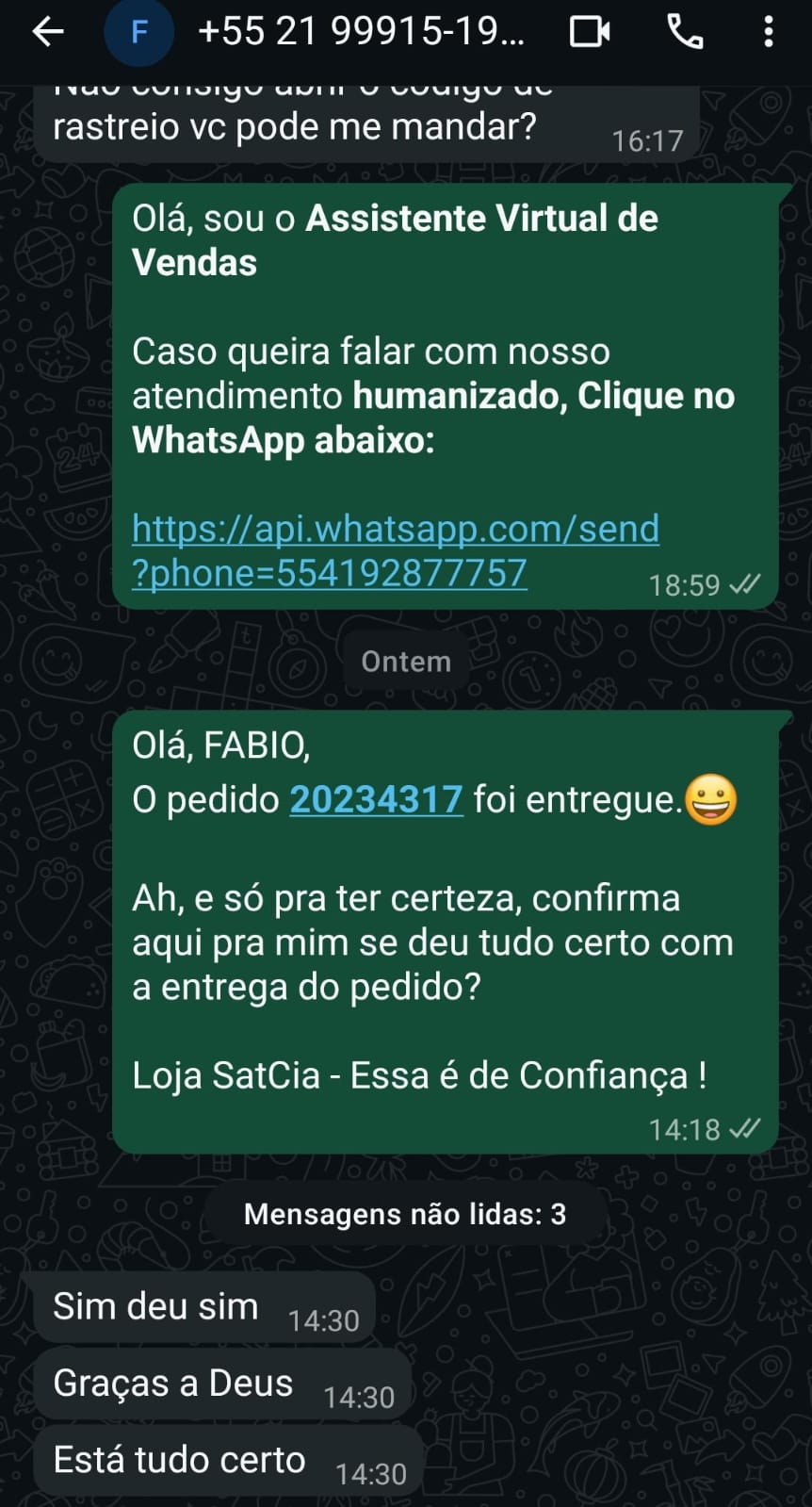Start a voice call with this contact

click(x=685, y=33)
